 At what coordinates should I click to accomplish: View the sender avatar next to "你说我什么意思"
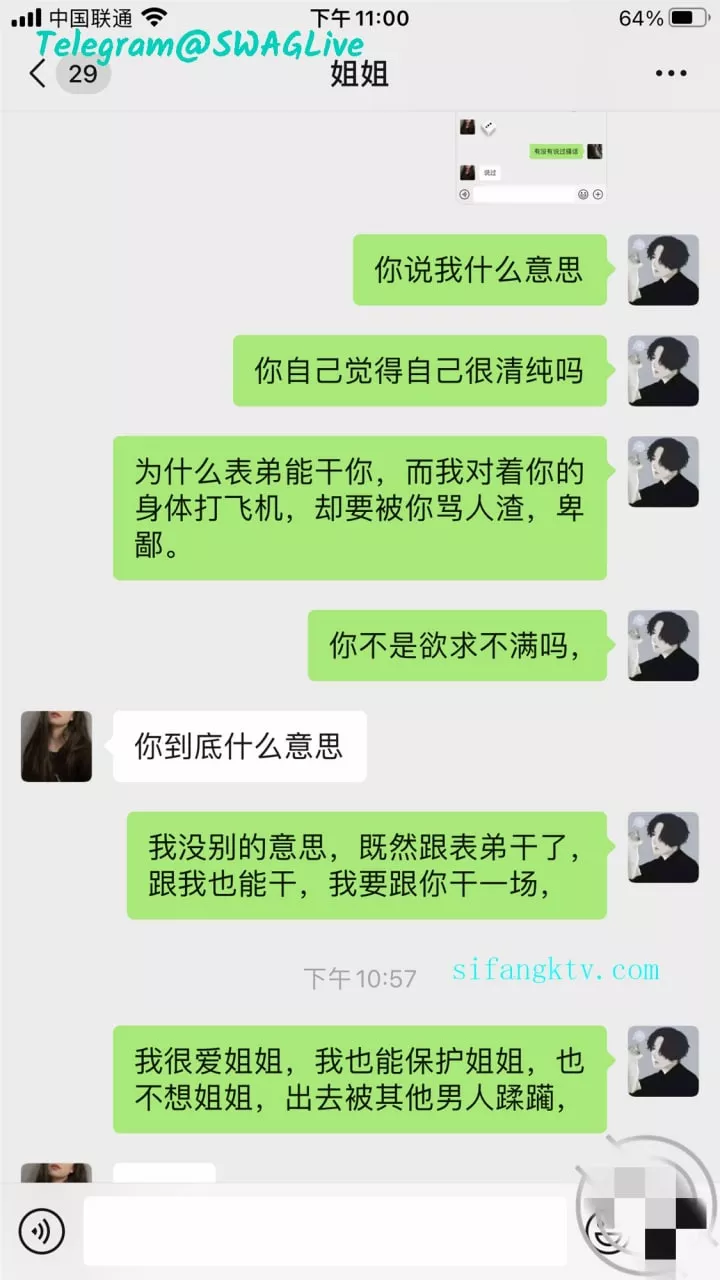pyautogui.click(x=663, y=270)
